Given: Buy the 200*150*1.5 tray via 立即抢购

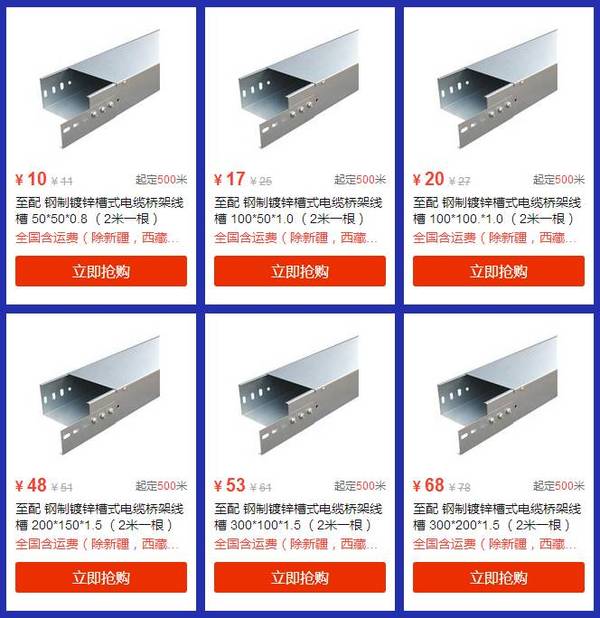Looking at the screenshot, I should 101,577.
